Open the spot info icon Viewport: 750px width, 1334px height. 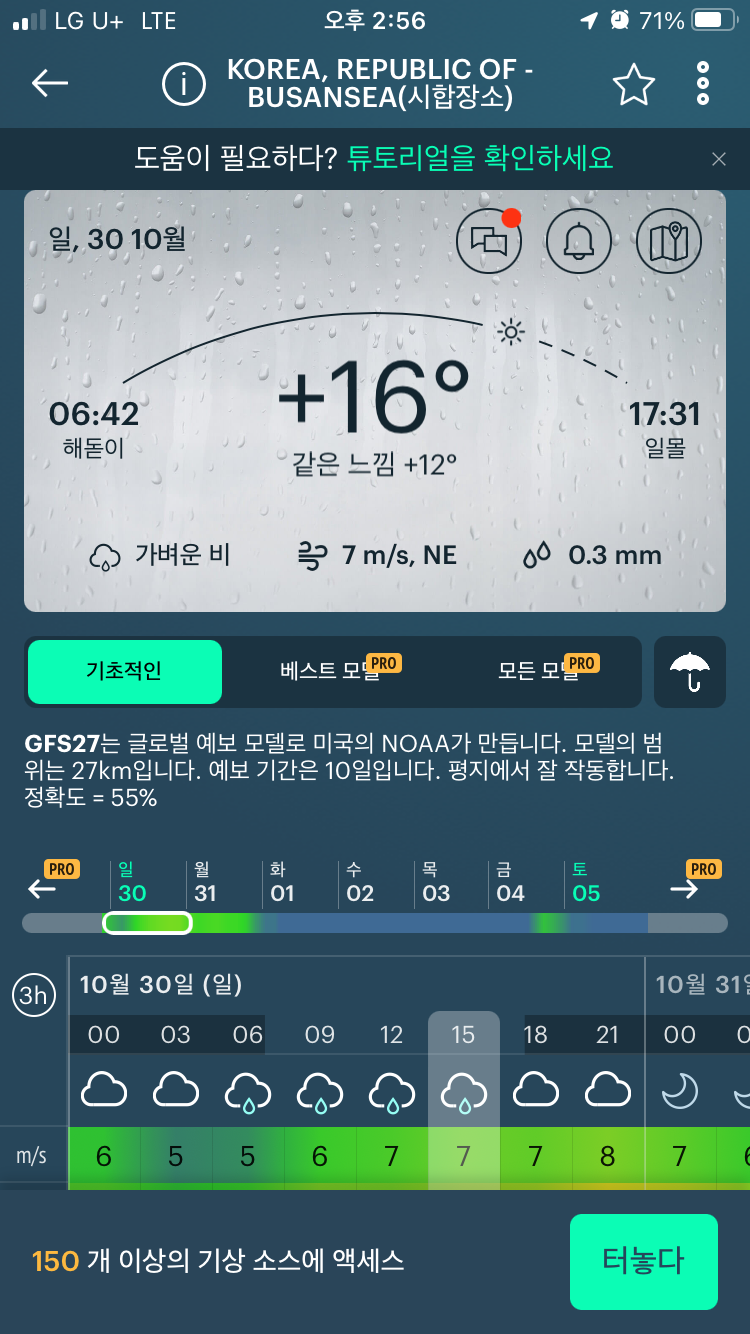(183, 85)
